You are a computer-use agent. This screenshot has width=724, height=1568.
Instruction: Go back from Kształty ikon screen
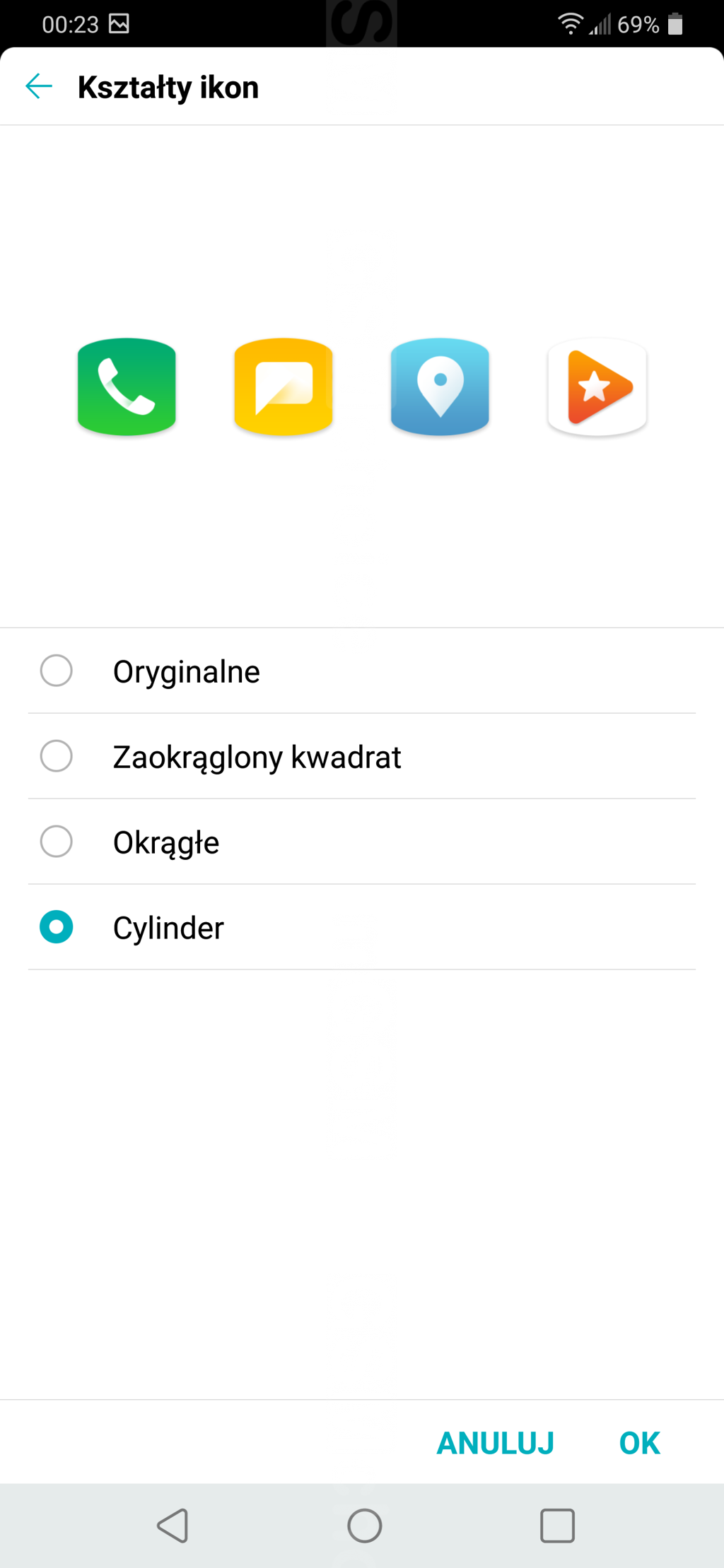click(39, 87)
